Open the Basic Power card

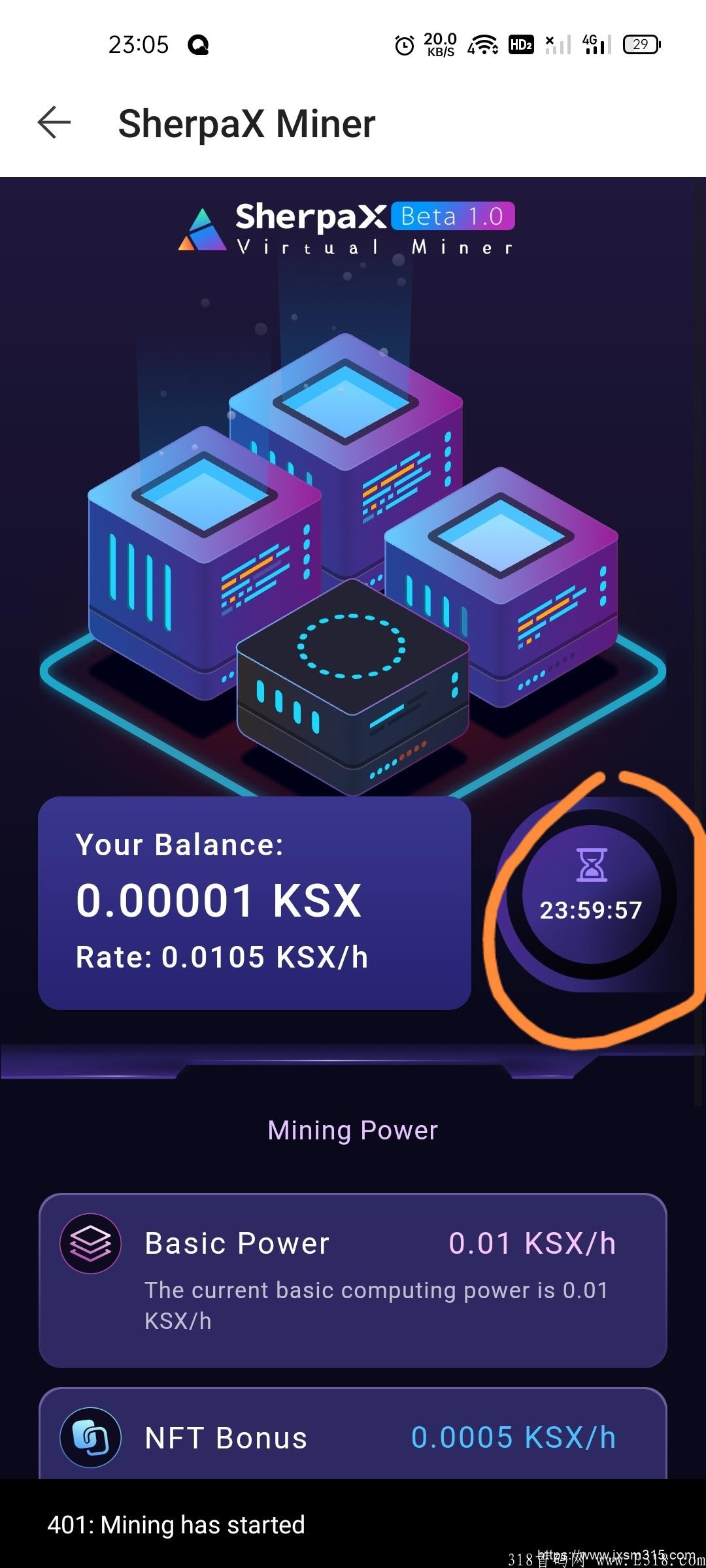(353, 1281)
